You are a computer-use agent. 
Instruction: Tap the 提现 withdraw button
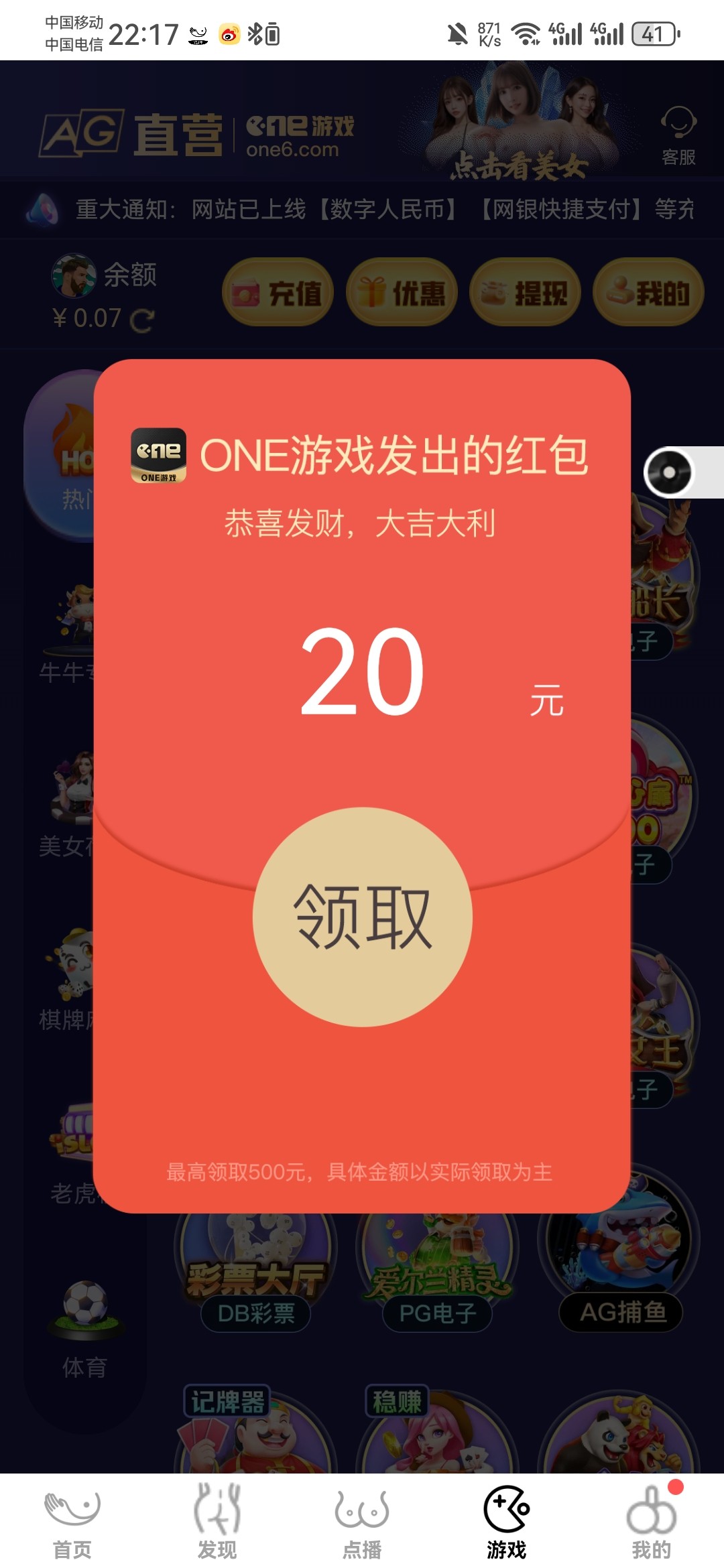[525, 293]
